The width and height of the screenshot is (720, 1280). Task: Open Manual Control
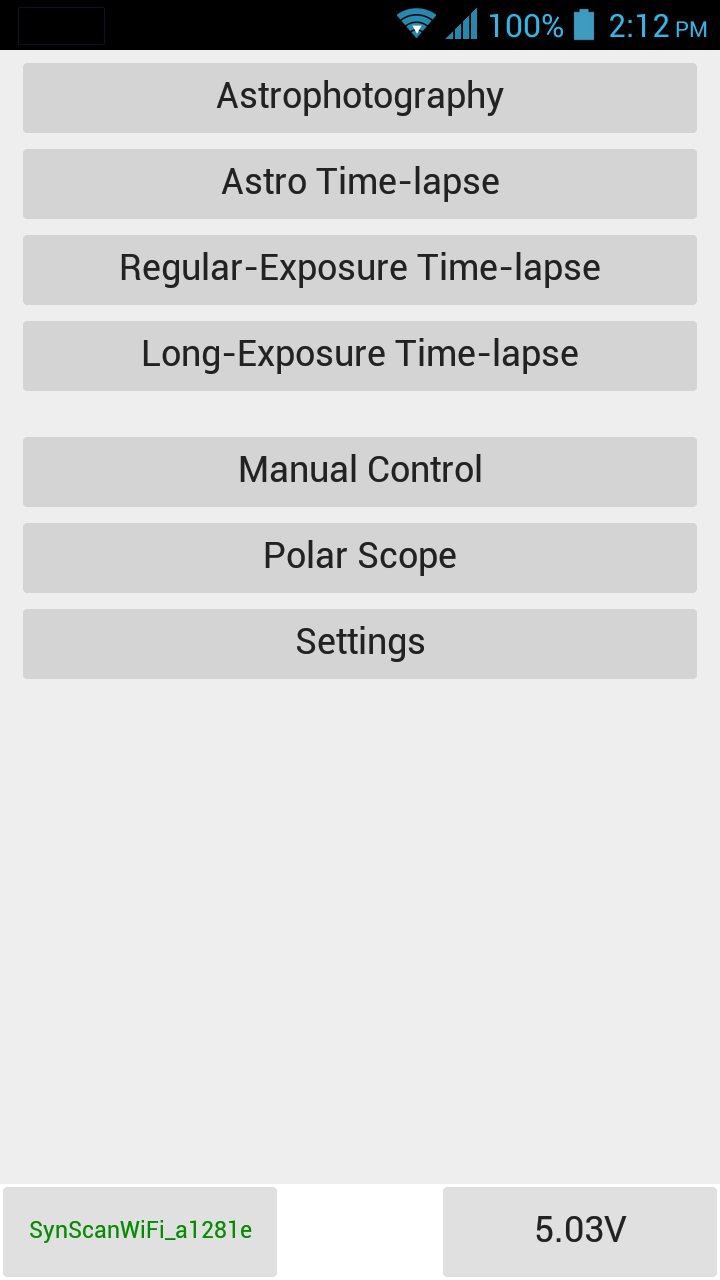[x=360, y=471]
